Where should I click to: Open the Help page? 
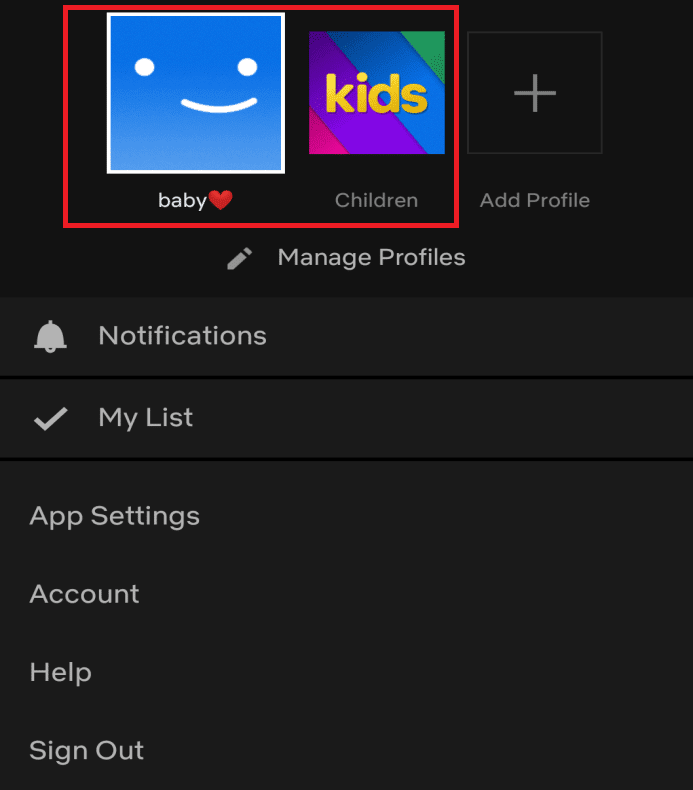61,672
